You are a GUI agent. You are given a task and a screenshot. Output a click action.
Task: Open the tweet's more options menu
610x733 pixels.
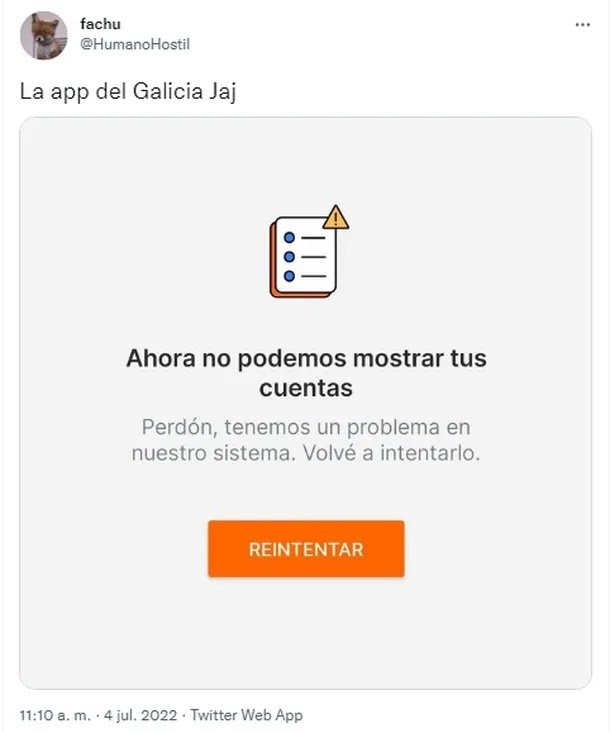tap(583, 23)
